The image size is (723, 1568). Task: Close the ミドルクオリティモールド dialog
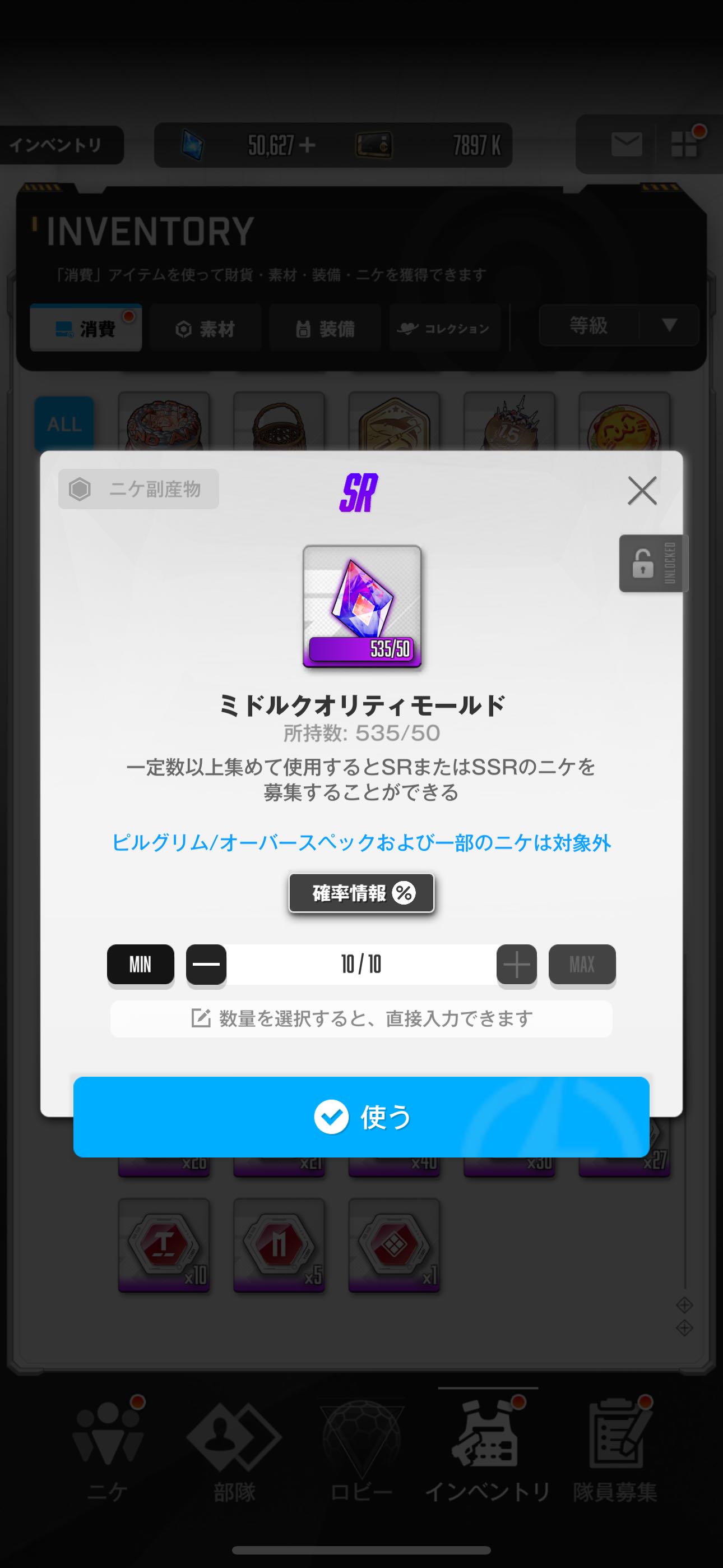[642, 491]
